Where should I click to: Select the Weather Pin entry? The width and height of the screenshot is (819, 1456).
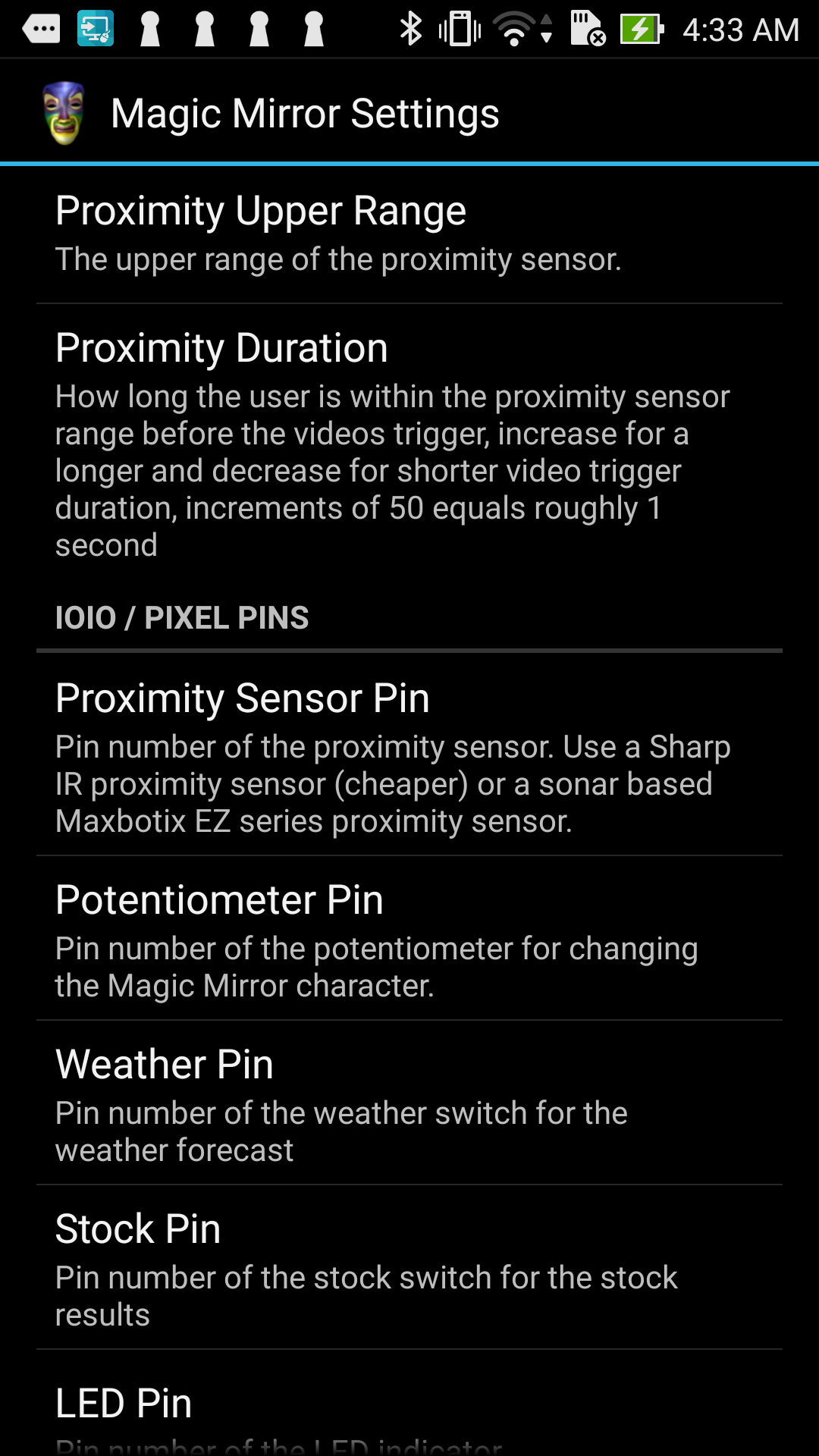[409, 1103]
